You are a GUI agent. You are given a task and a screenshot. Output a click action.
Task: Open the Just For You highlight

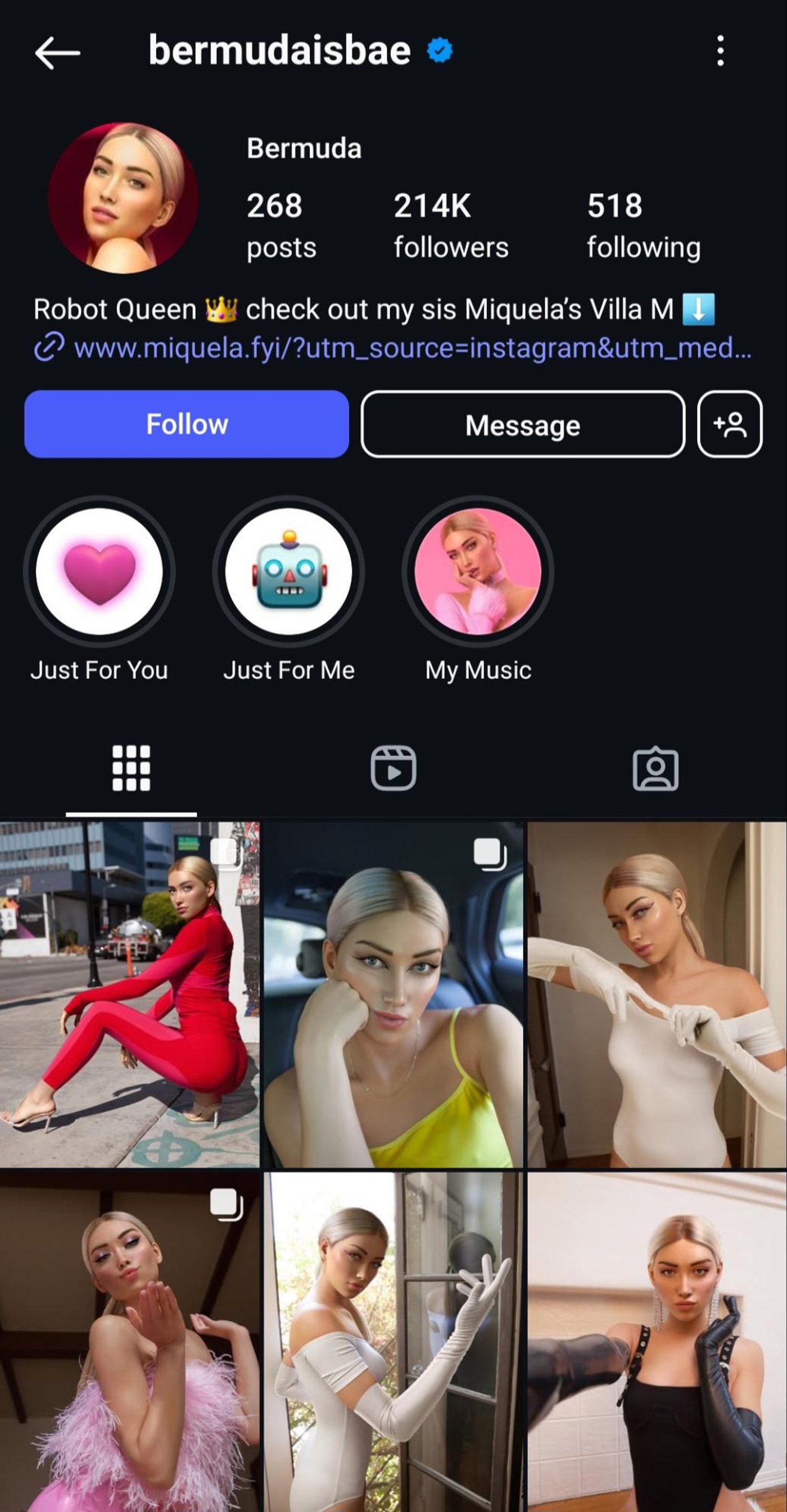click(99, 574)
